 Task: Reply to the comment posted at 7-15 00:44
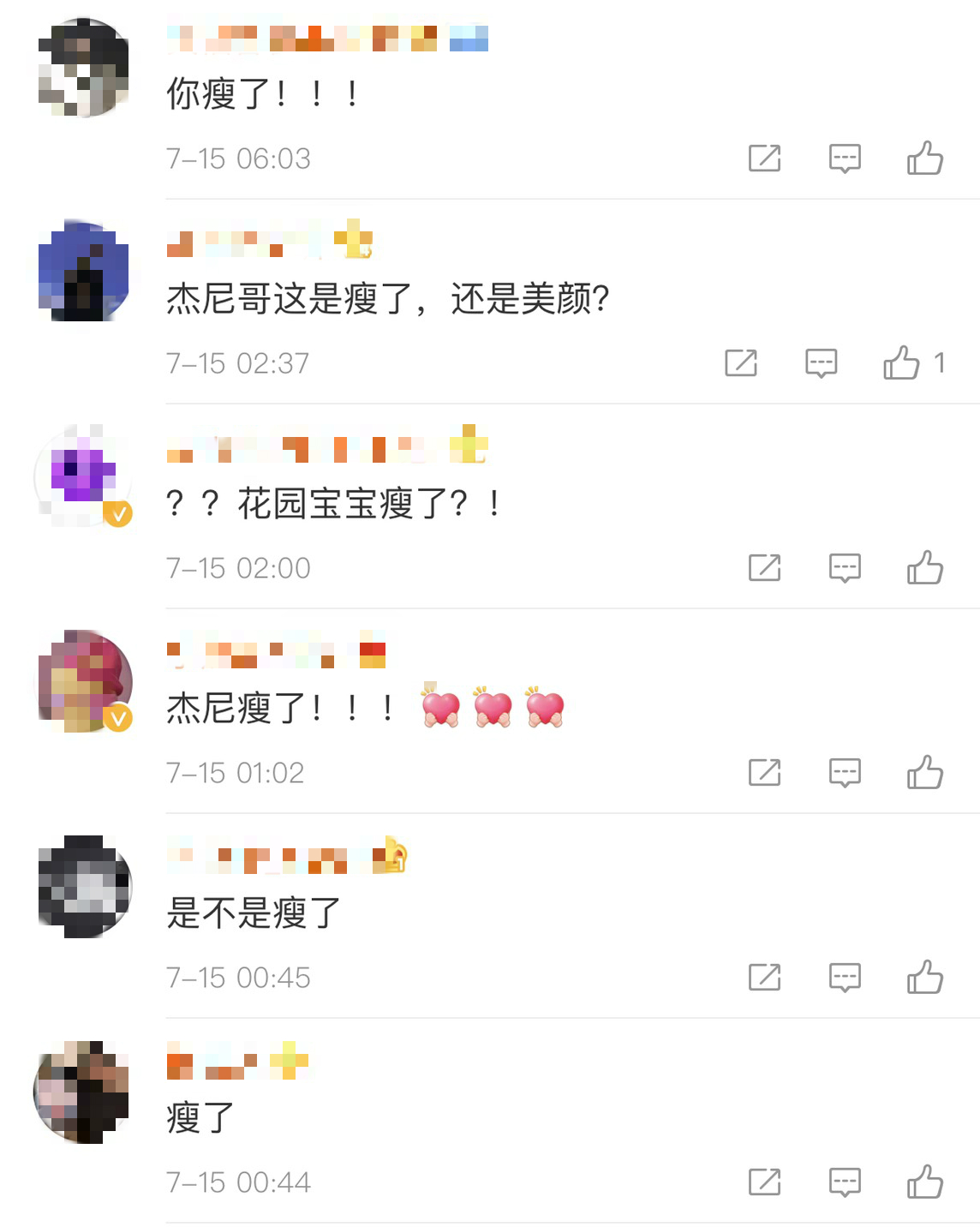point(845,1182)
